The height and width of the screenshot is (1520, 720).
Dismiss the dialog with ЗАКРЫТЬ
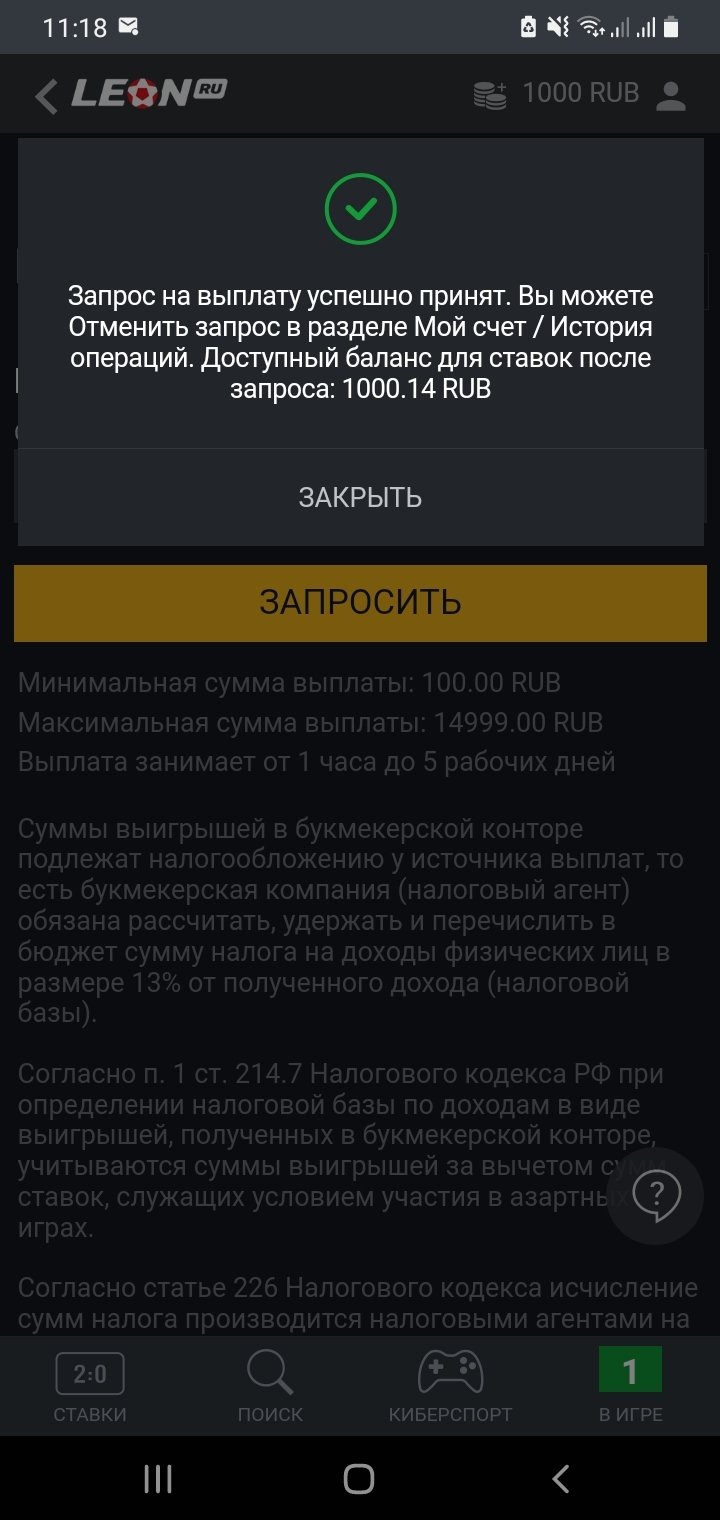click(360, 497)
